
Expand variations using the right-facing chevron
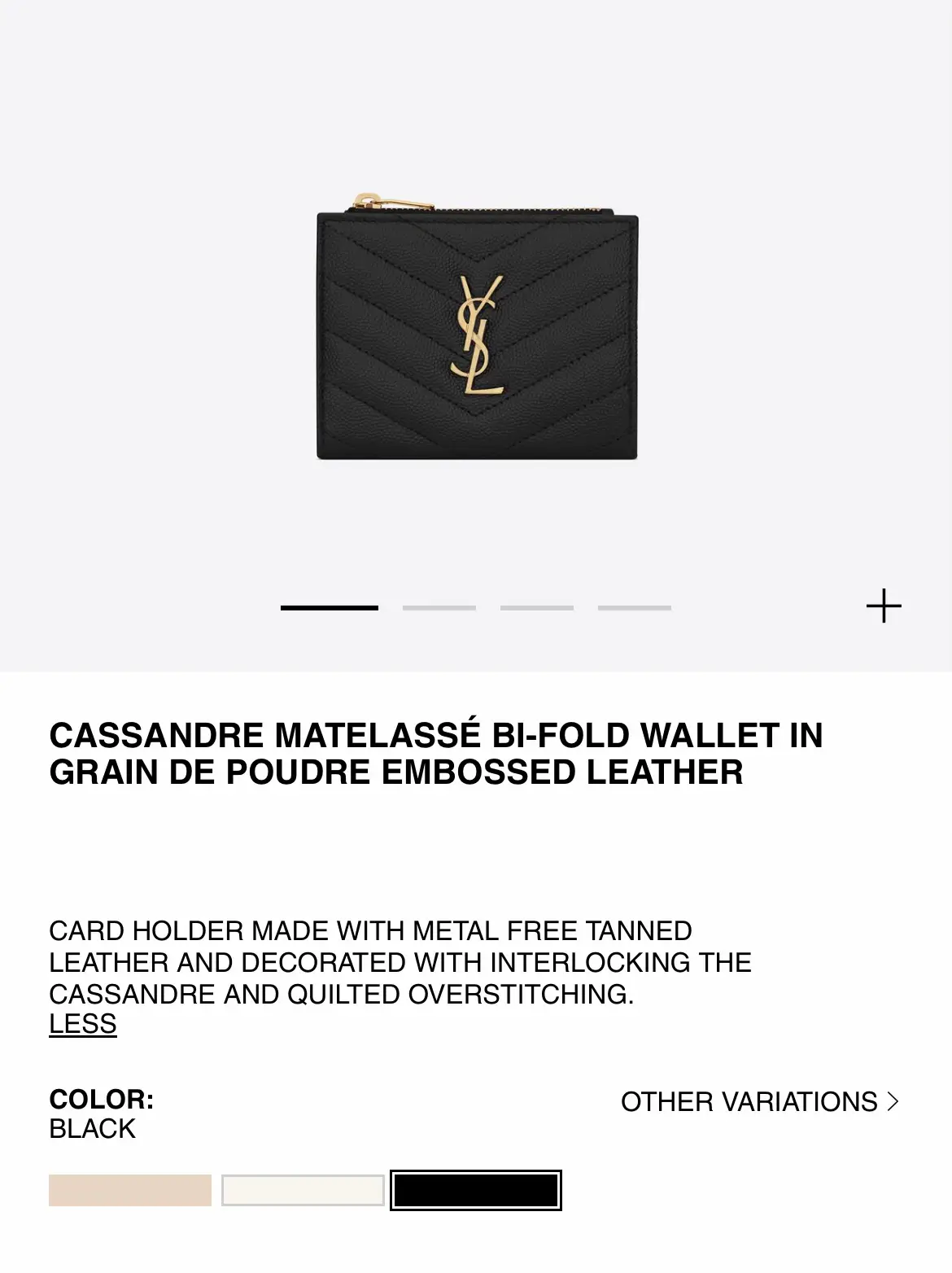tap(892, 1101)
